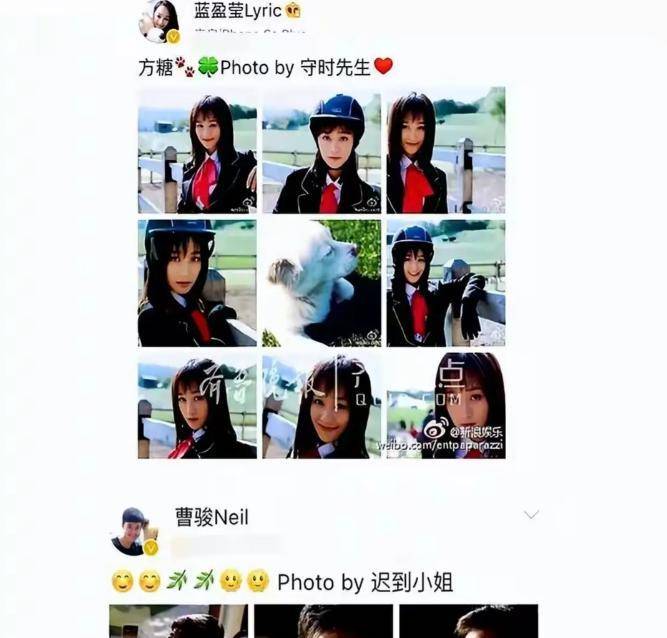Open 蓝盈莹Lyric's profile avatar

pos(158,20)
